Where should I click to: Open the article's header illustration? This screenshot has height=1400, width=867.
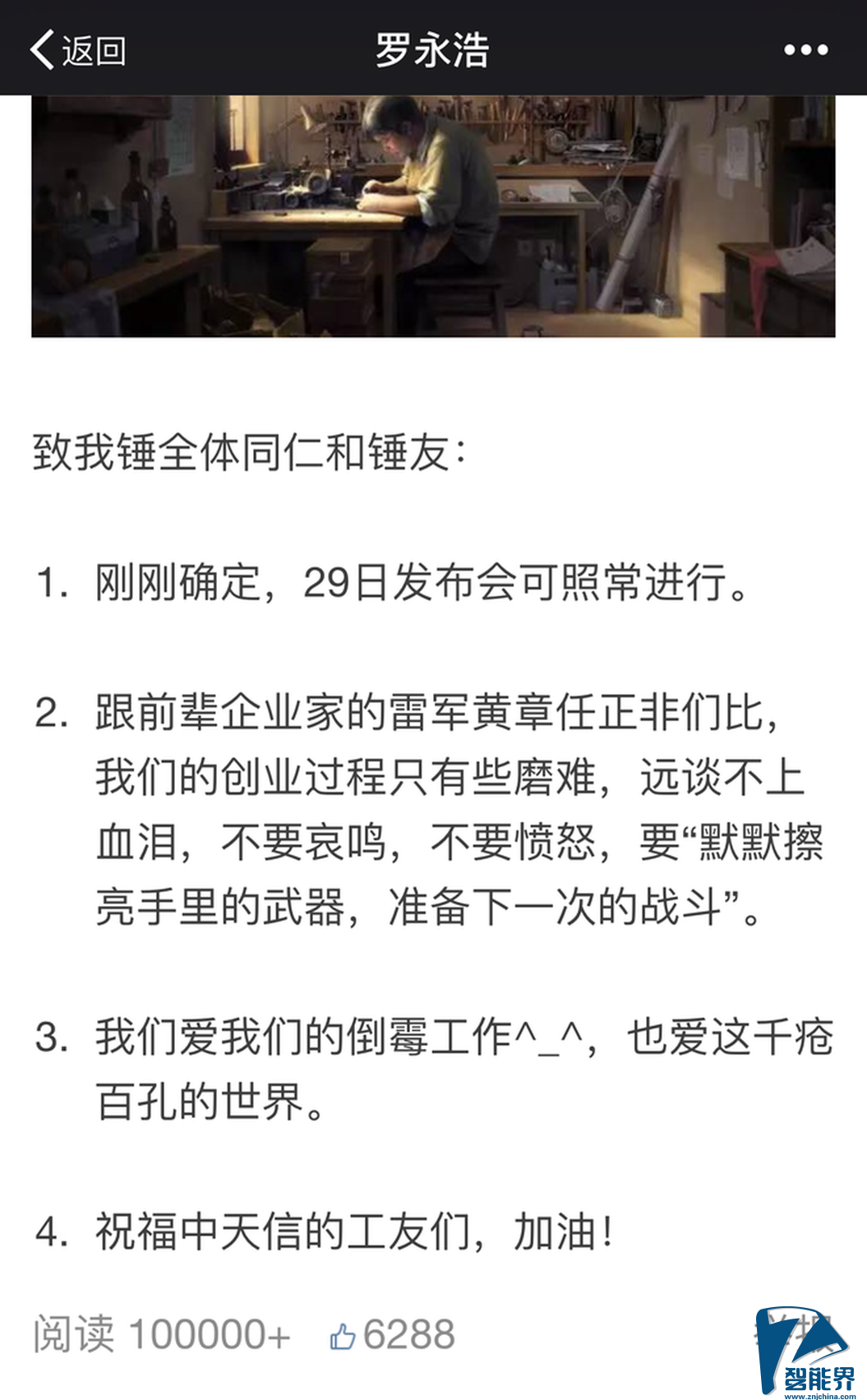(433, 215)
